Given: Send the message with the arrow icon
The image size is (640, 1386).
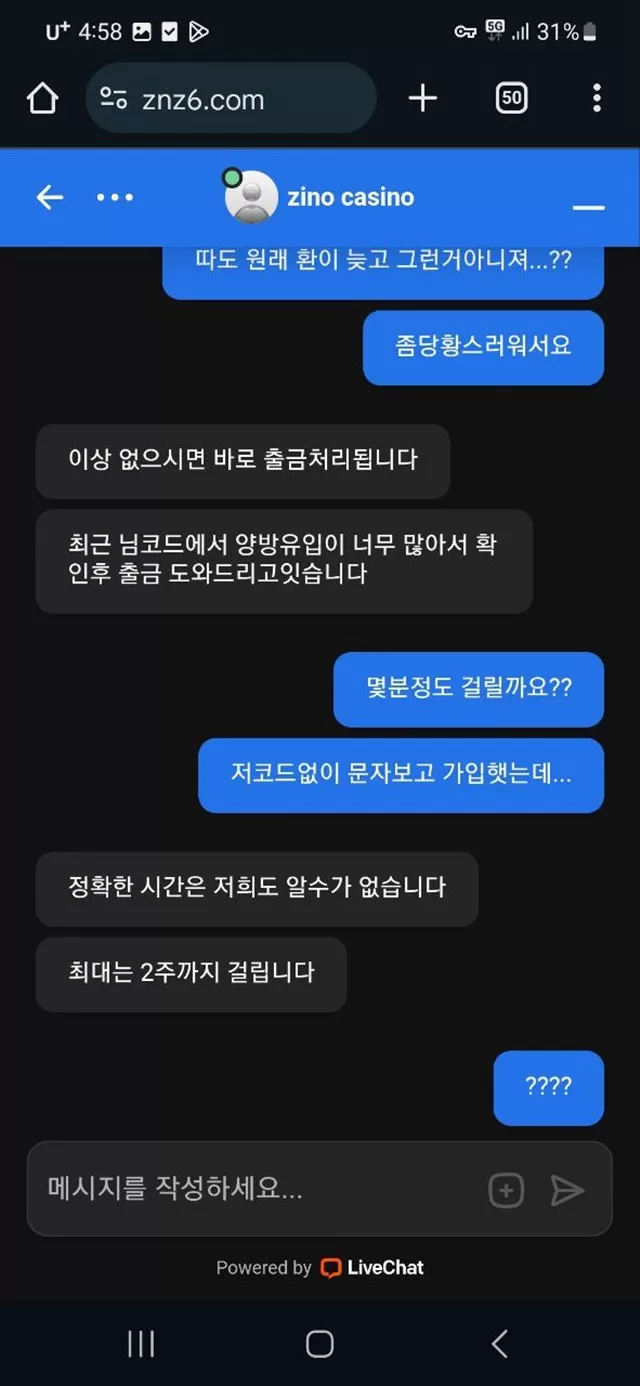Looking at the screenshot, I should coord(567,1190).
